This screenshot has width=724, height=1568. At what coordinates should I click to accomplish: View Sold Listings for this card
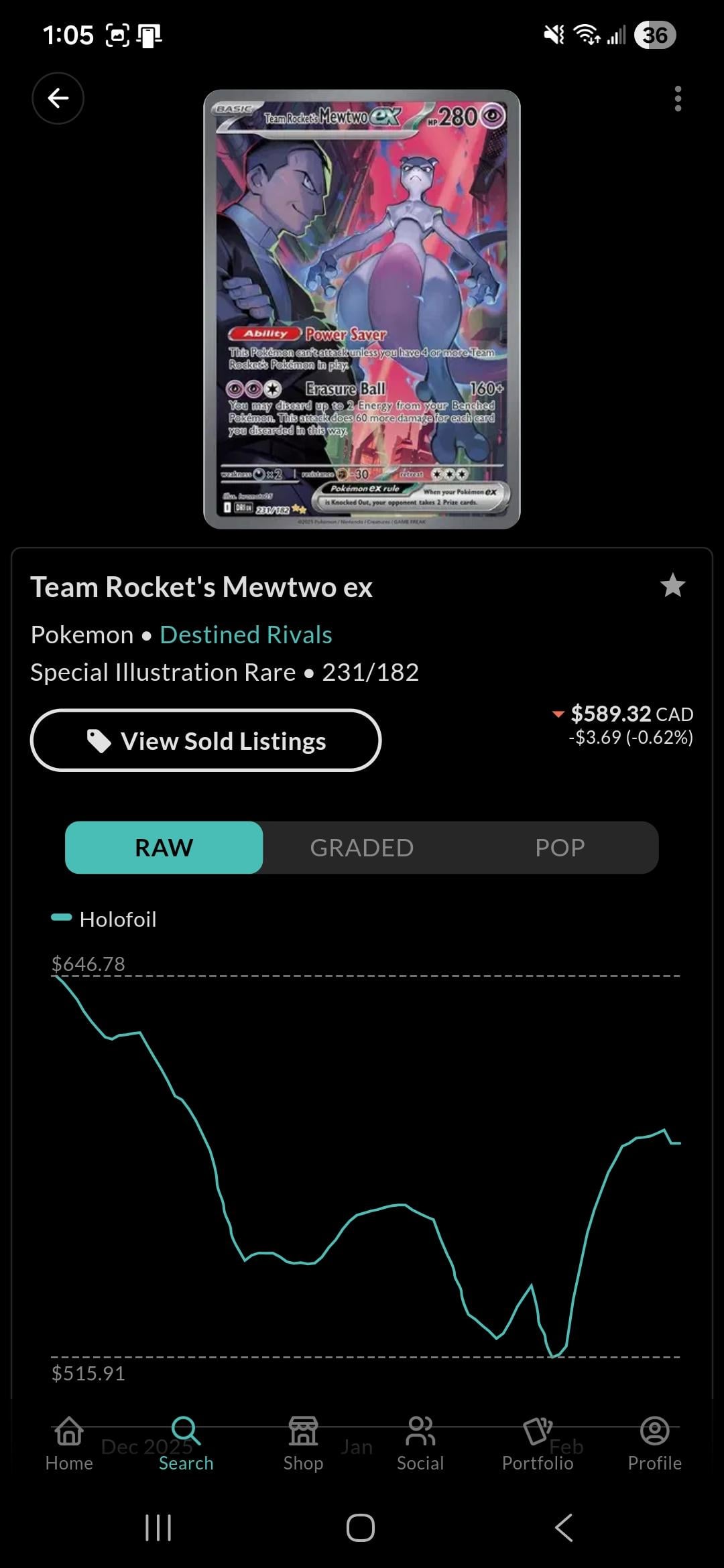click(206, 740)
